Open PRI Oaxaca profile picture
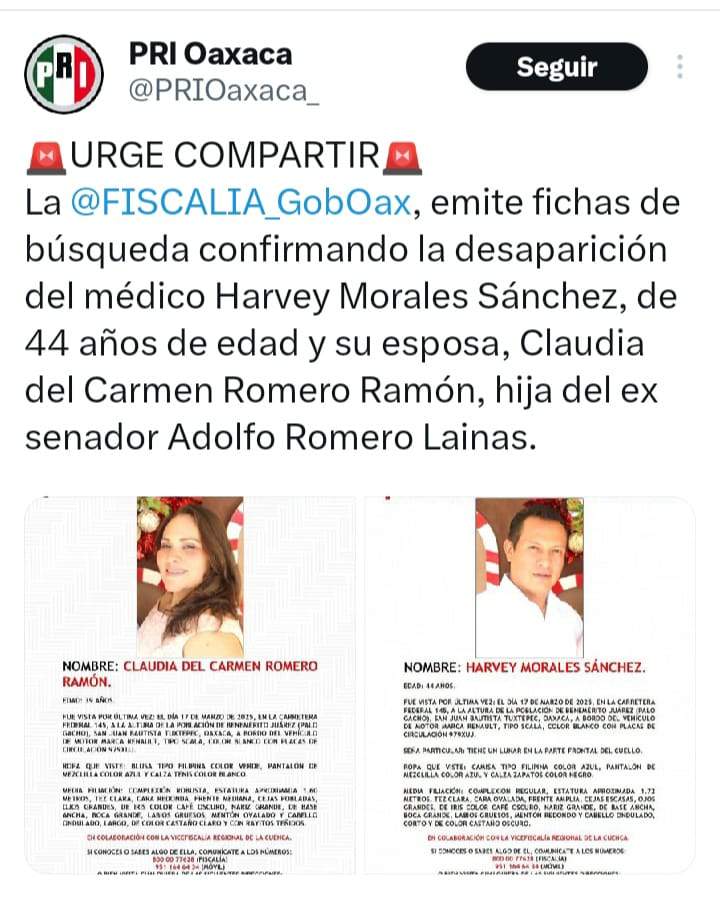Image resolution: width=720 pixels, height=906 pixels. tap(64, 74)
